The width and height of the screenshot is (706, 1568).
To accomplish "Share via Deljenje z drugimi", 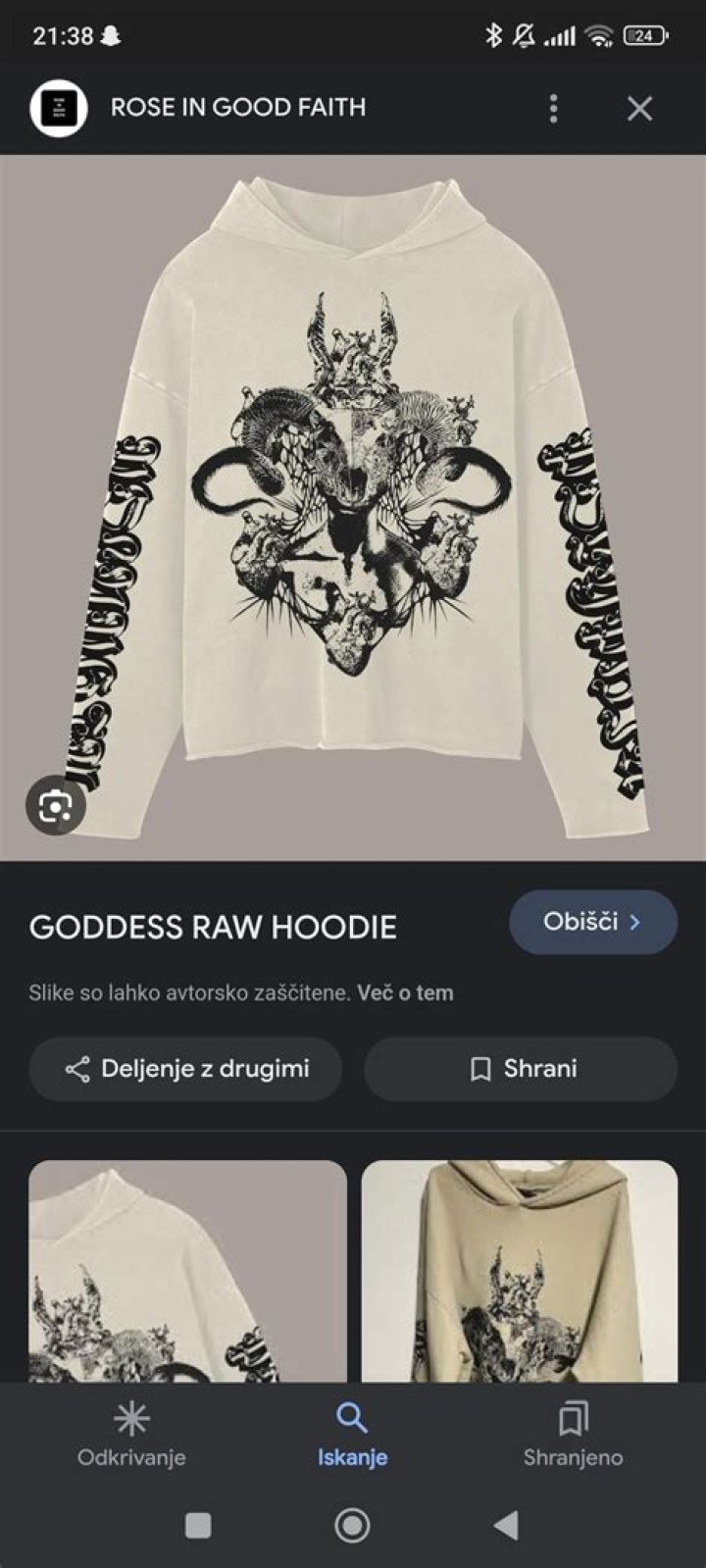I will [x=185, y=1069].
